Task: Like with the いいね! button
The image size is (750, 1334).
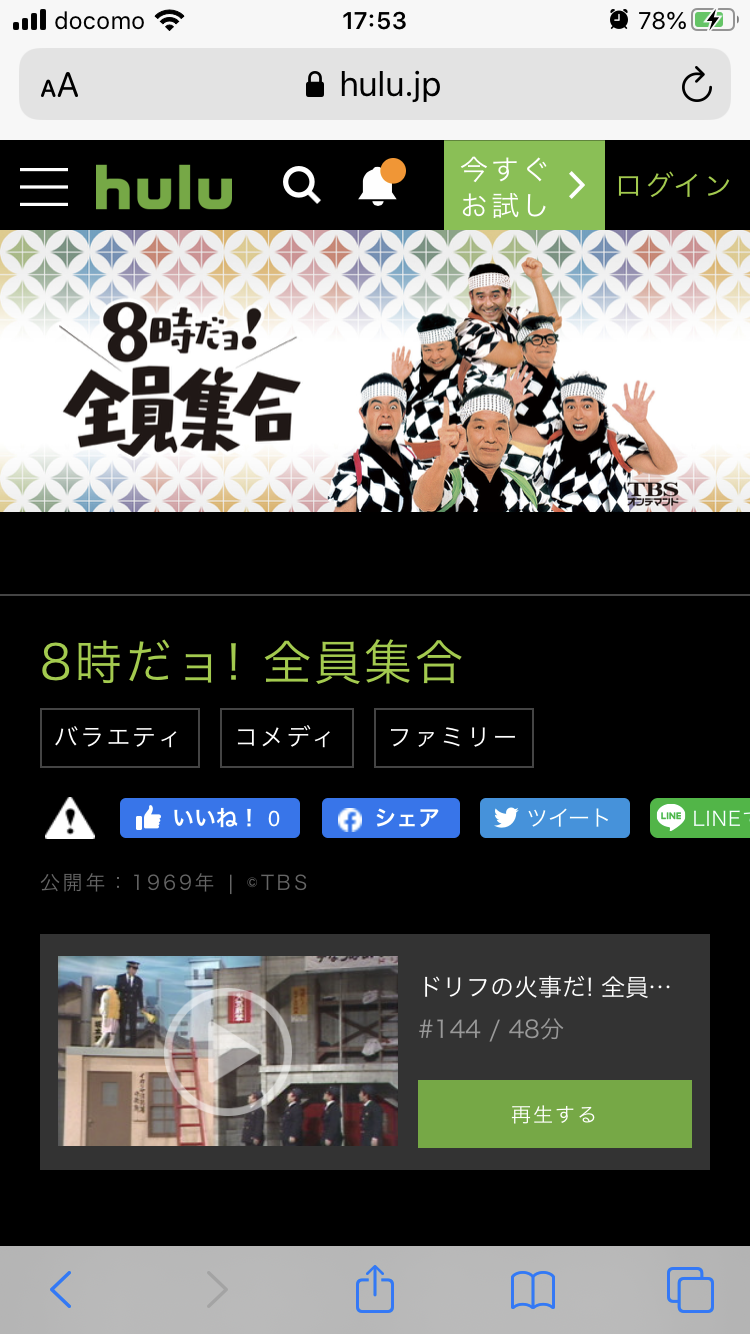Action: (210, 818)
